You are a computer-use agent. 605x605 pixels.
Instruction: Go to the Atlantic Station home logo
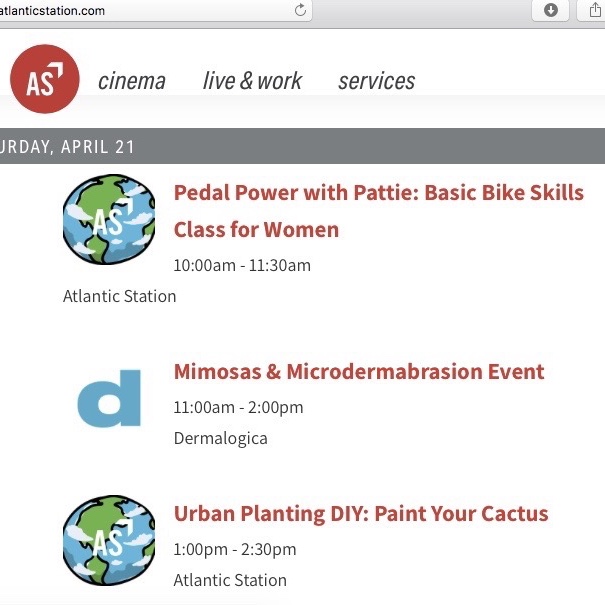(44, 79)
